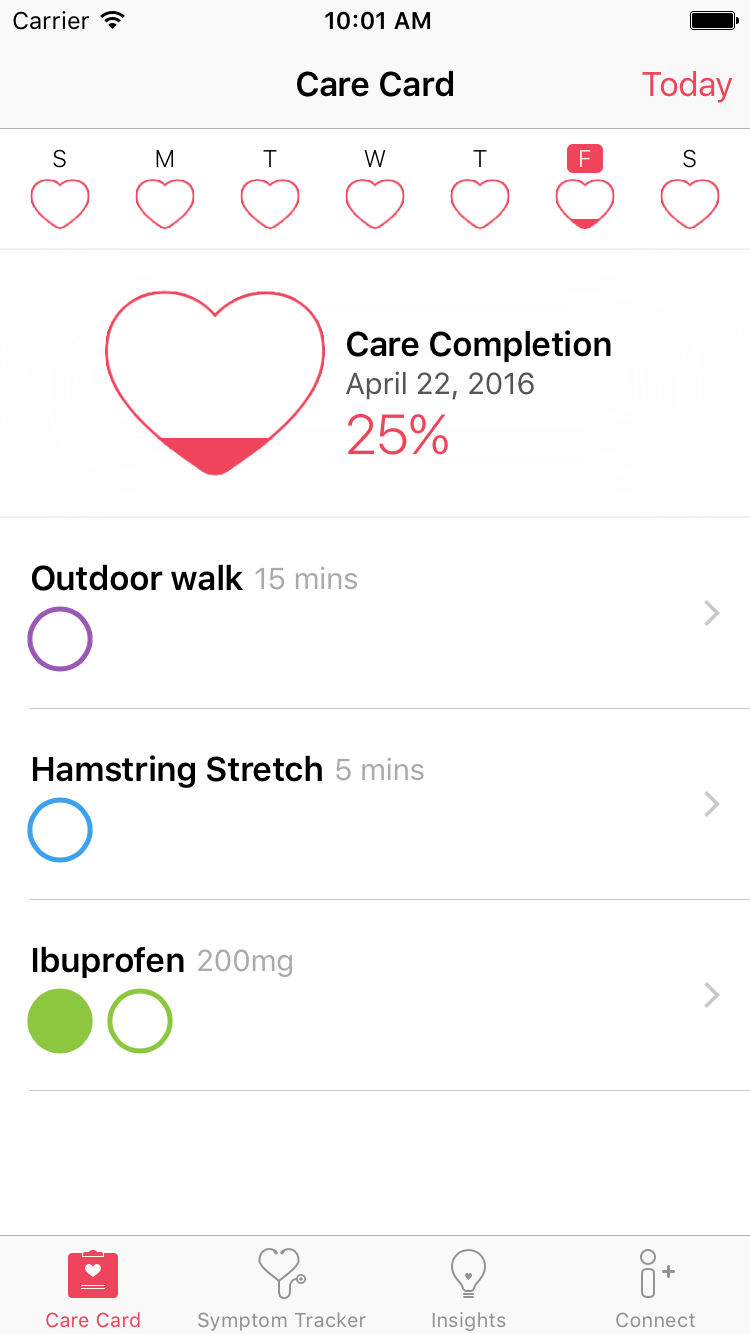Uncheck the first Ibuprofen dose circle
This screenshot has height=1334, width=750.
(x=60, y=1020)
